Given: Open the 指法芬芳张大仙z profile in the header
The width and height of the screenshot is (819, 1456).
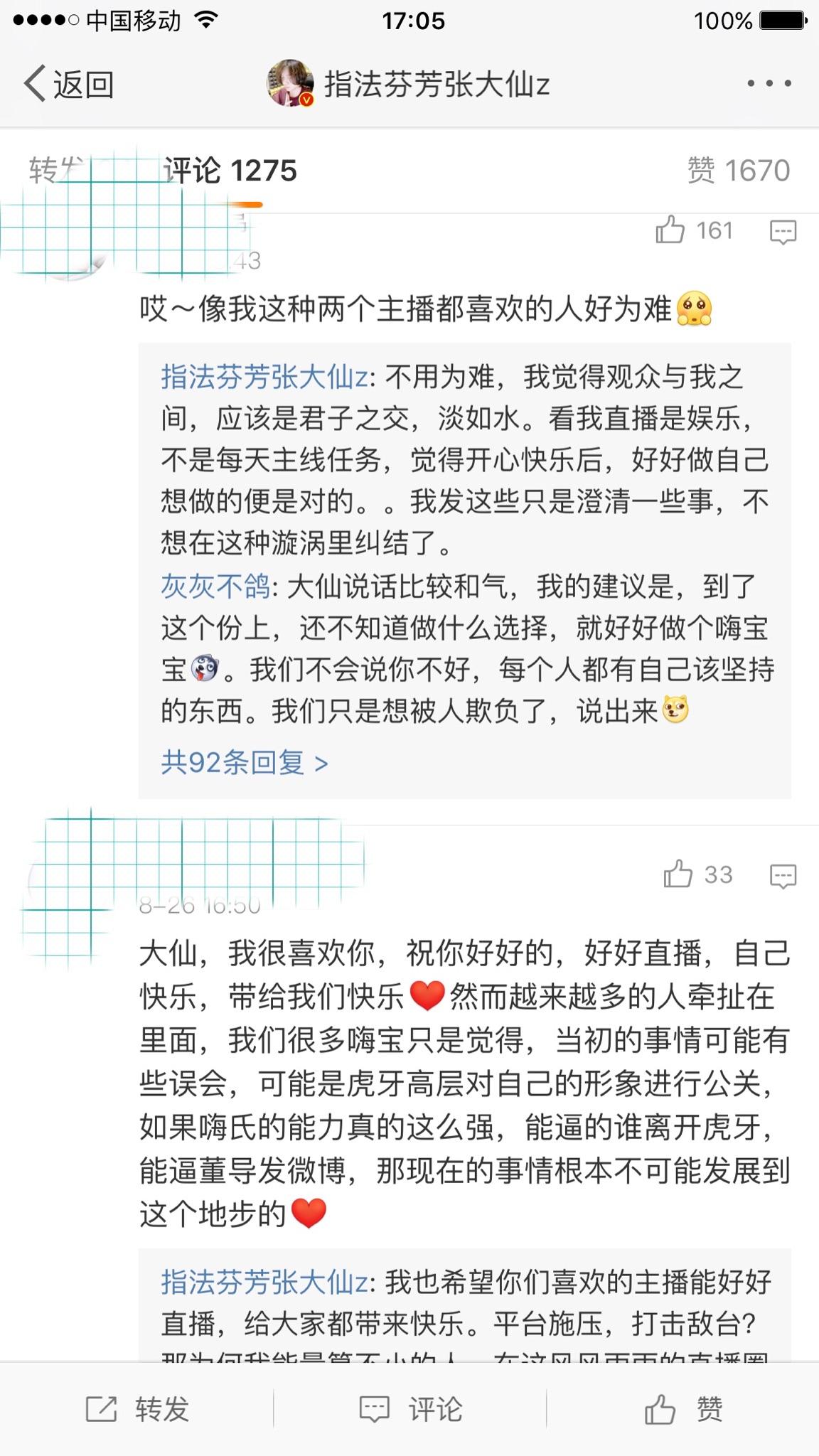Looking at the screenshot, I should (408, 85).
